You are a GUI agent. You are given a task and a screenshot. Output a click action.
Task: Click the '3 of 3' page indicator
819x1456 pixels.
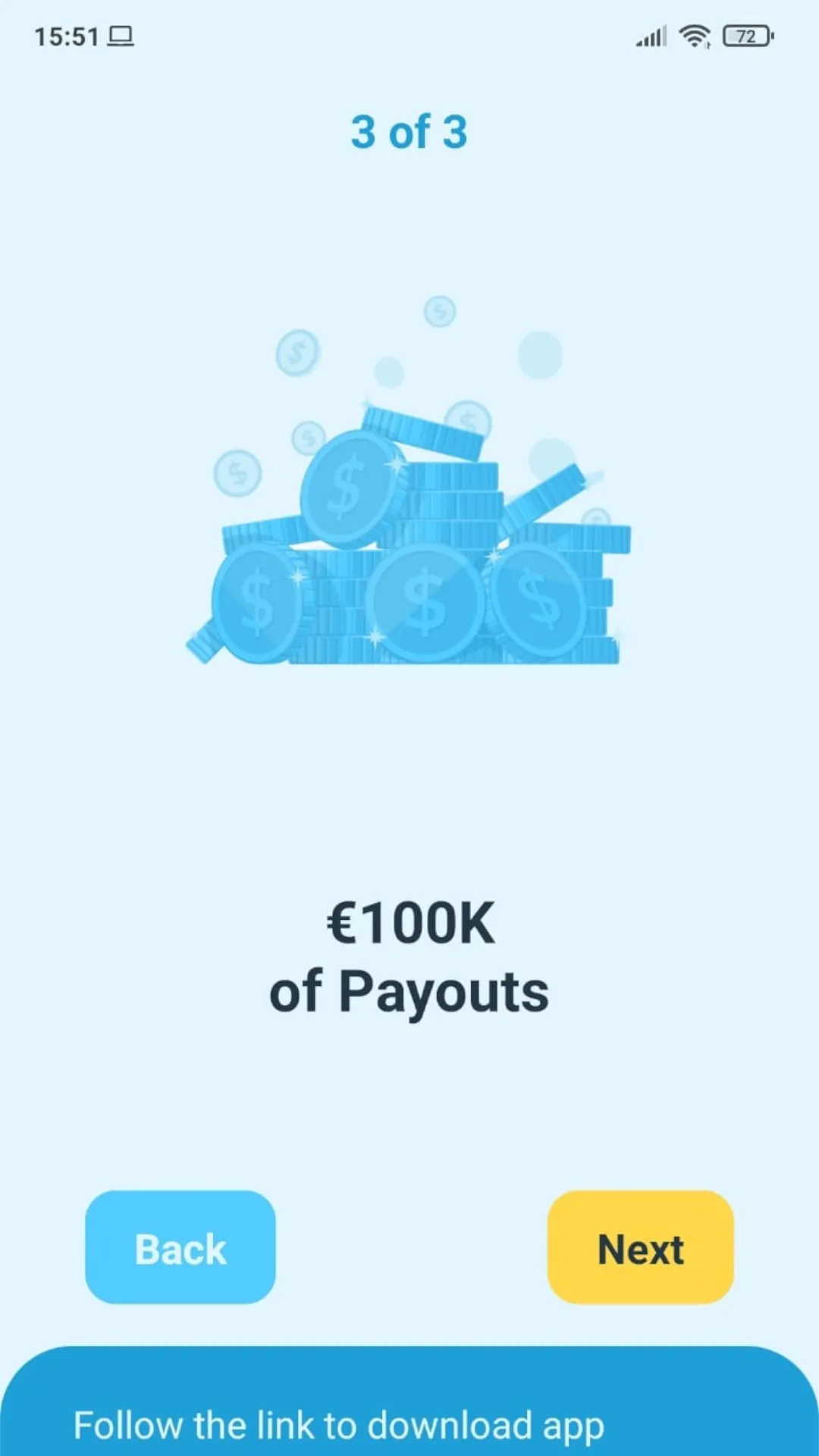(409, 130)
